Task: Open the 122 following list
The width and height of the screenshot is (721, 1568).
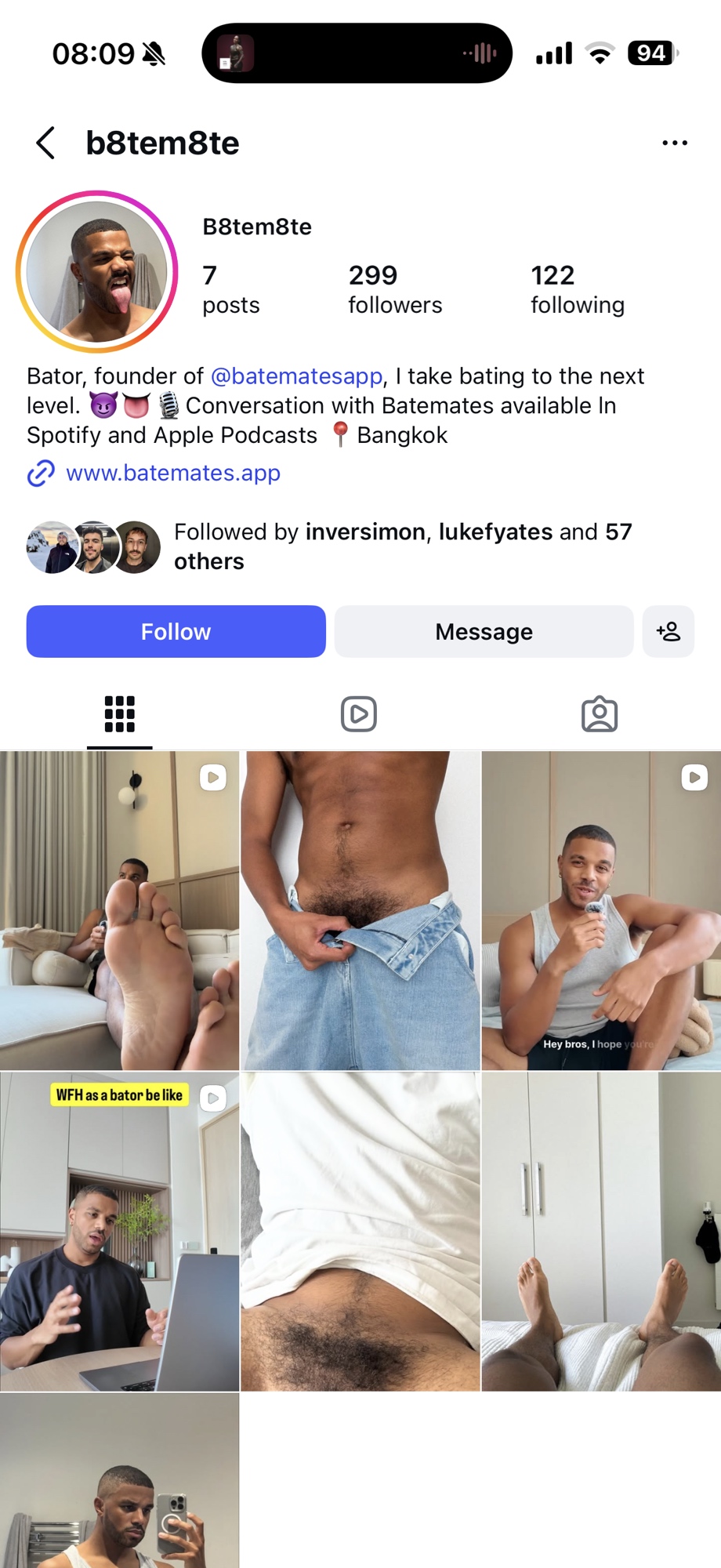Action: pyautogui.click(x=577, y=289)
